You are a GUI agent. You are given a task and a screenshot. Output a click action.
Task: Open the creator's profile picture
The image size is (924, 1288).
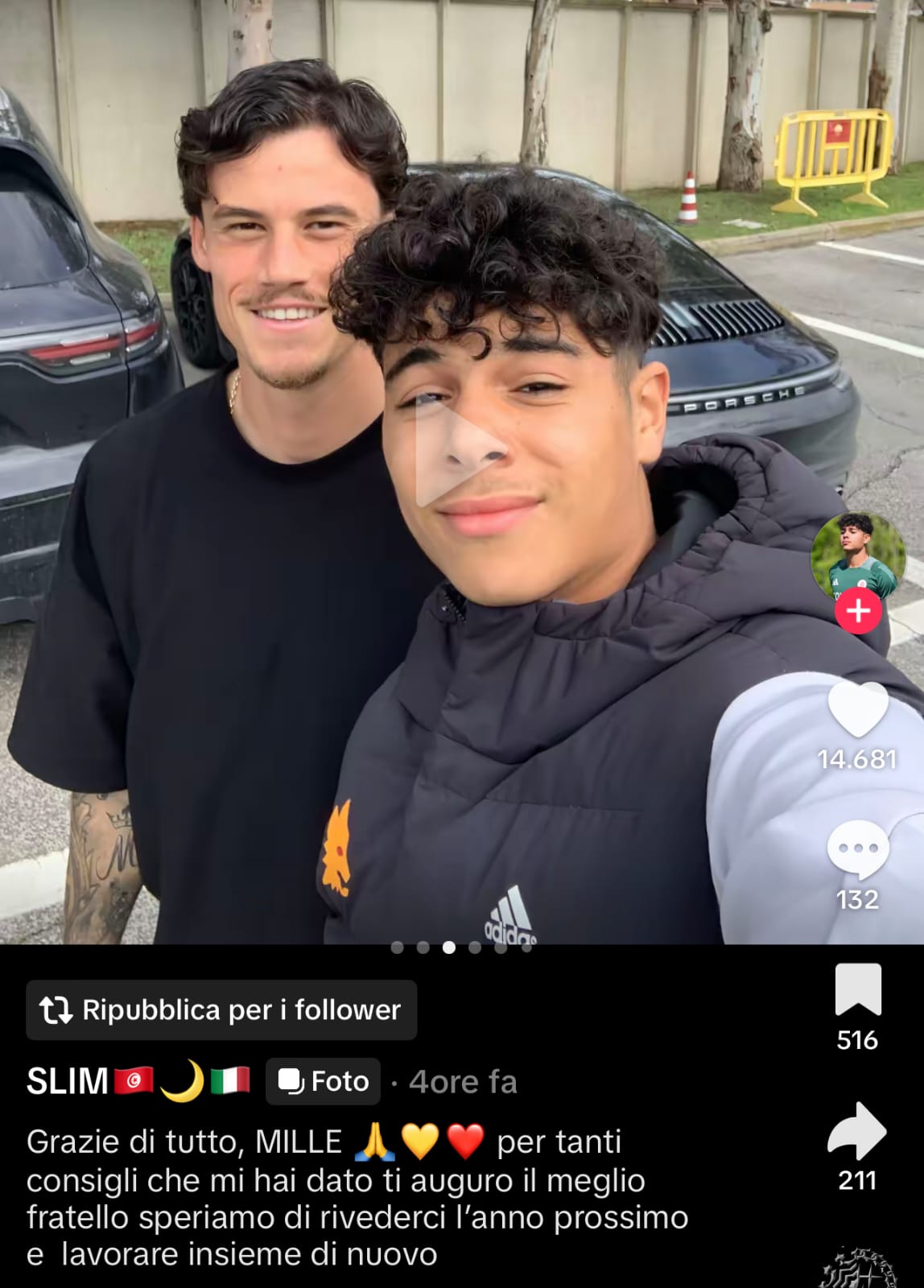858,557
